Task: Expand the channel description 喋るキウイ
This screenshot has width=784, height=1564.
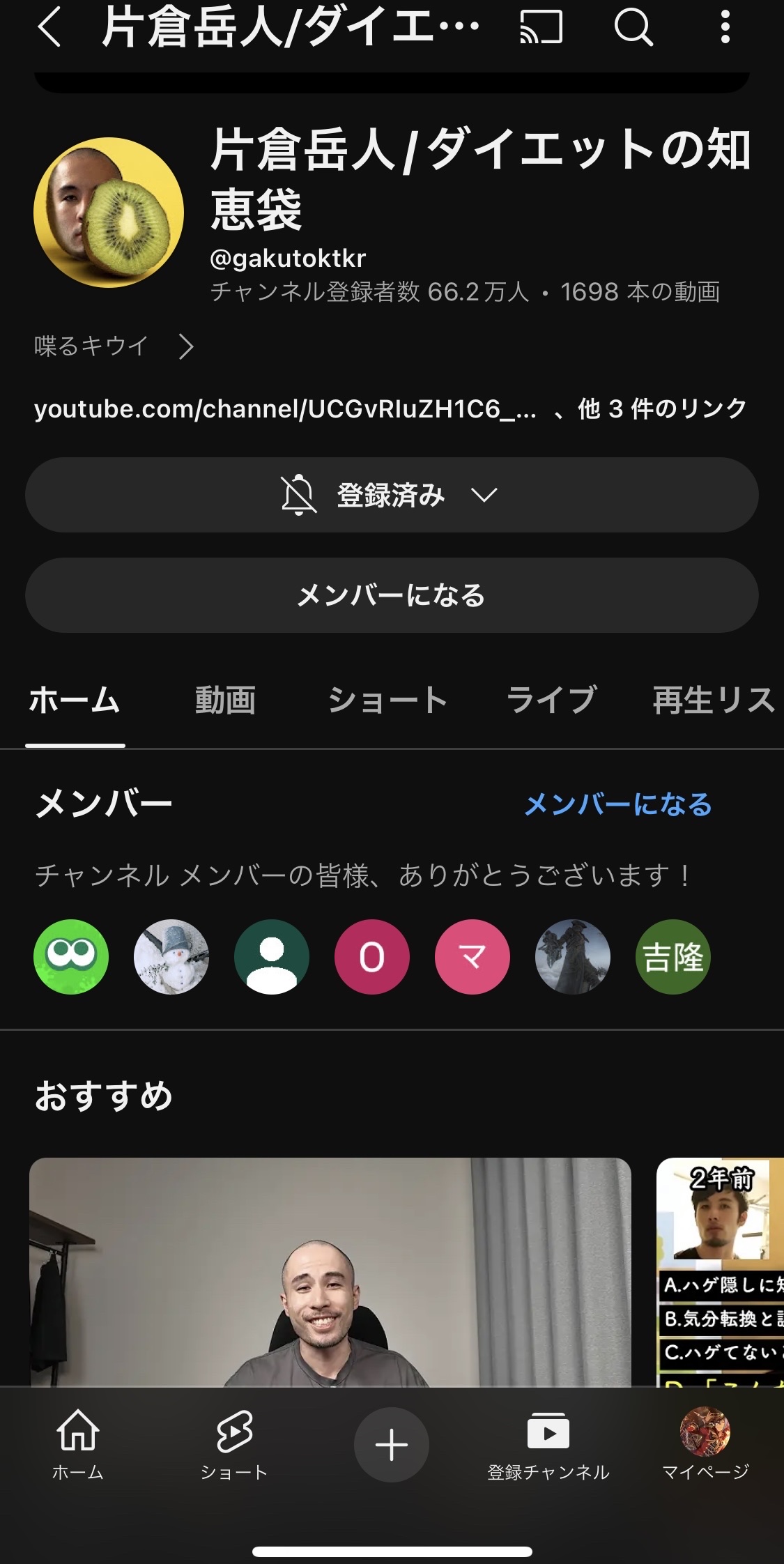Action: click(x=115, y=346)
